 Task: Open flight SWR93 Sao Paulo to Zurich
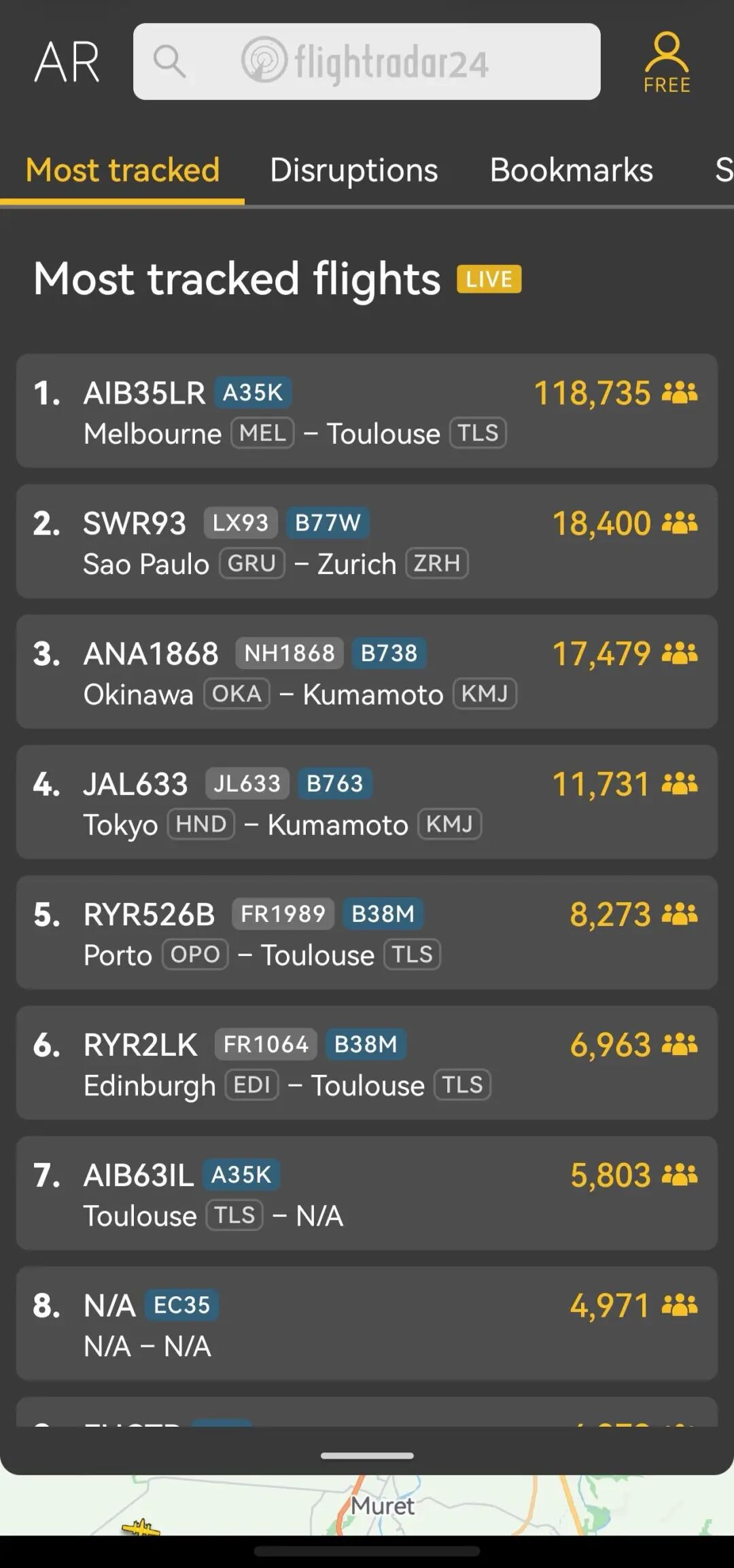[367, 541]
